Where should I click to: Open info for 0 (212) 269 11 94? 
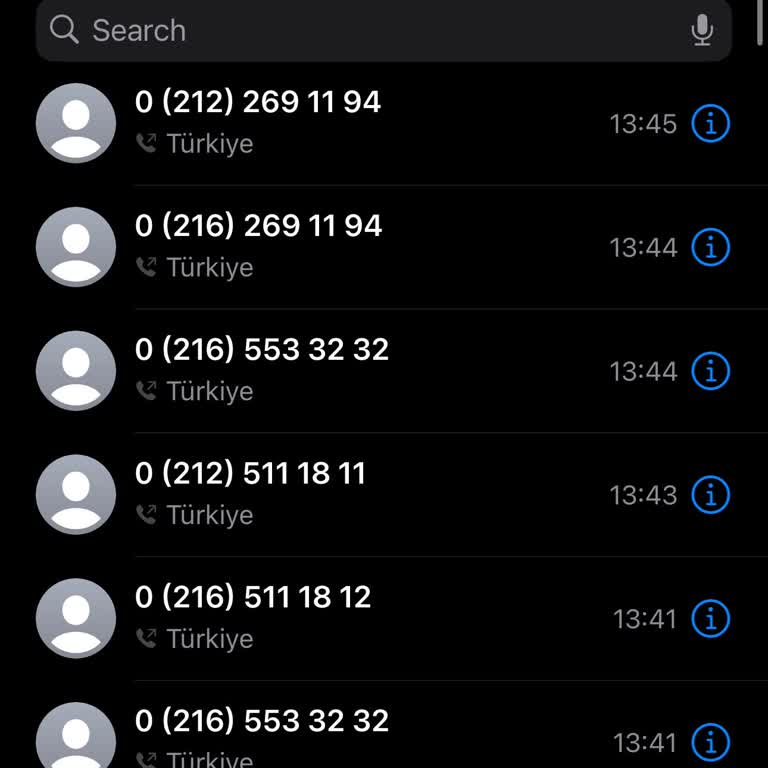tap(711, 124)
